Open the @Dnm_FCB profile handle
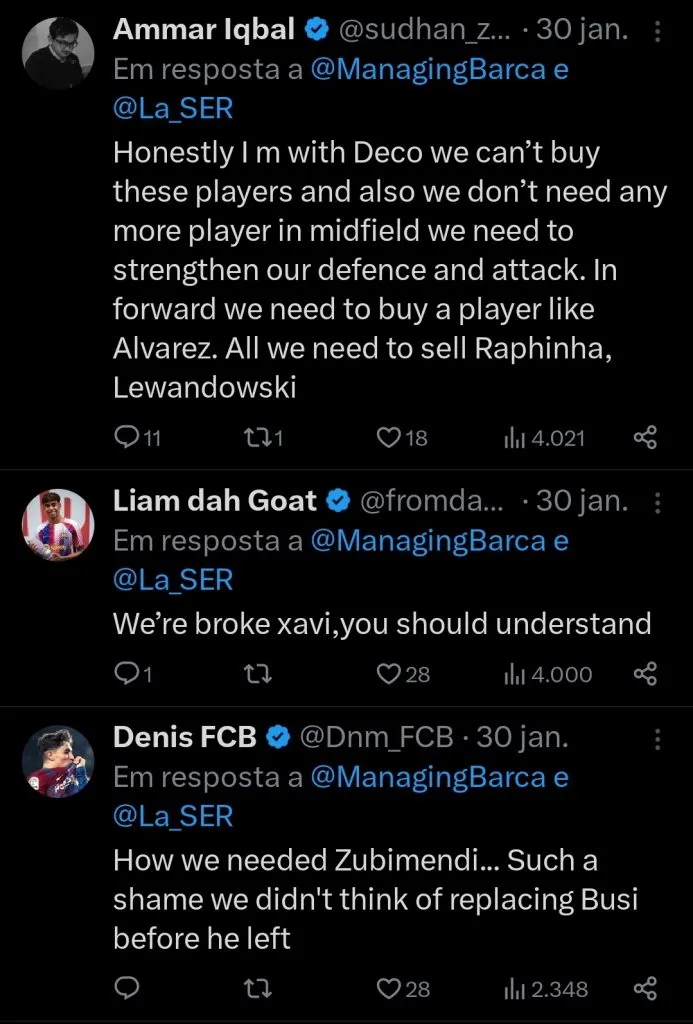This screenshot has width=693, height=1024. [x=380, y=738]
